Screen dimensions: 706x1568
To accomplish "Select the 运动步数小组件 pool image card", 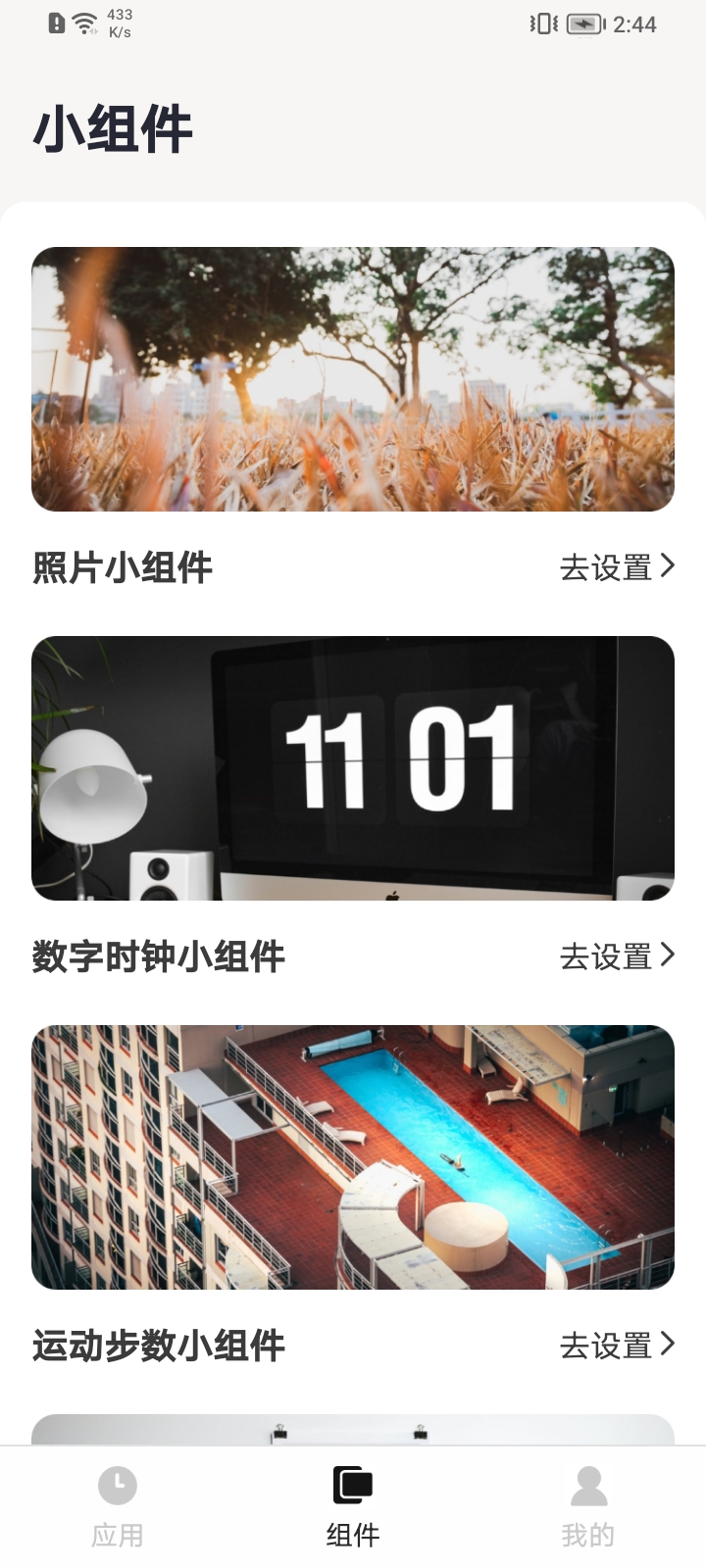I will (x=353, y=1157).
